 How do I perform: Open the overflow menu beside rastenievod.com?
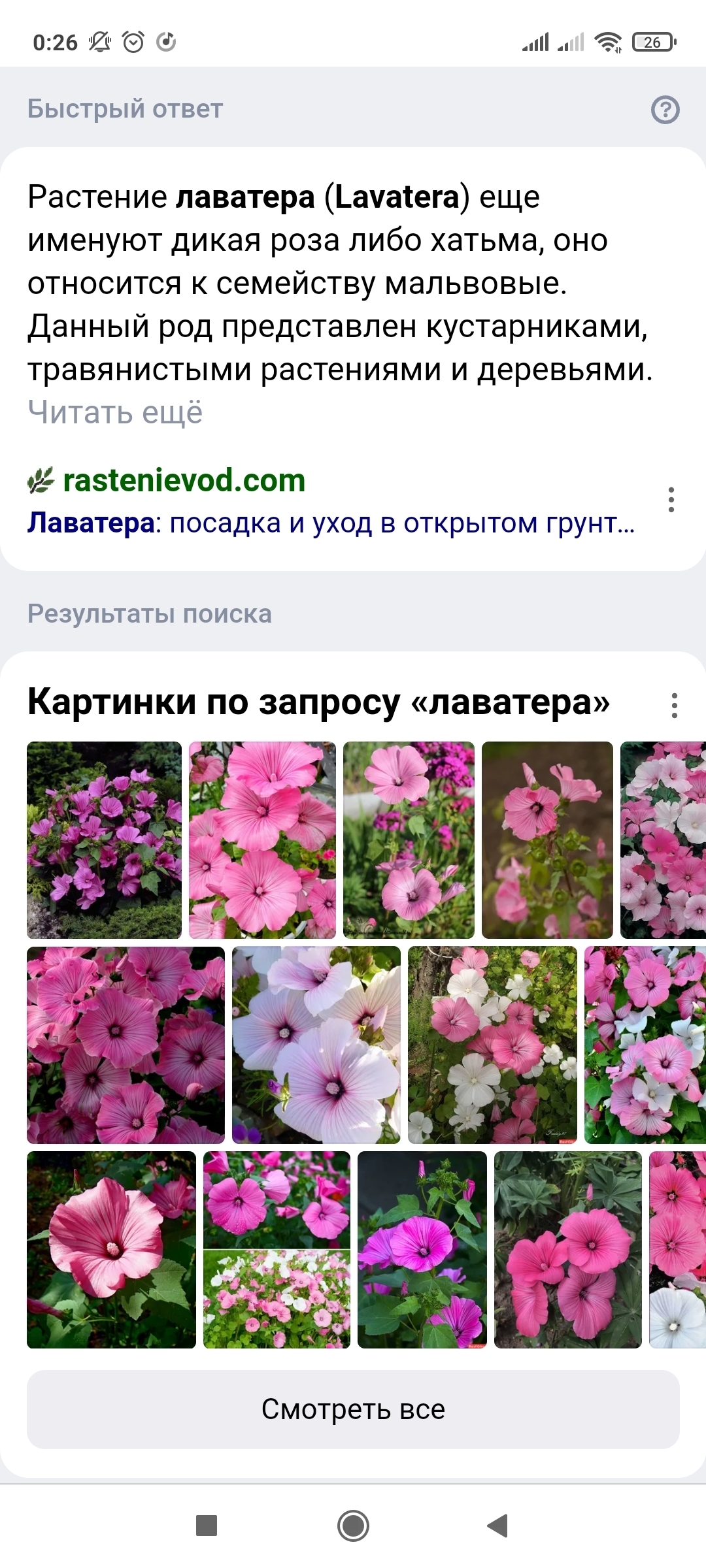point(671,500)
